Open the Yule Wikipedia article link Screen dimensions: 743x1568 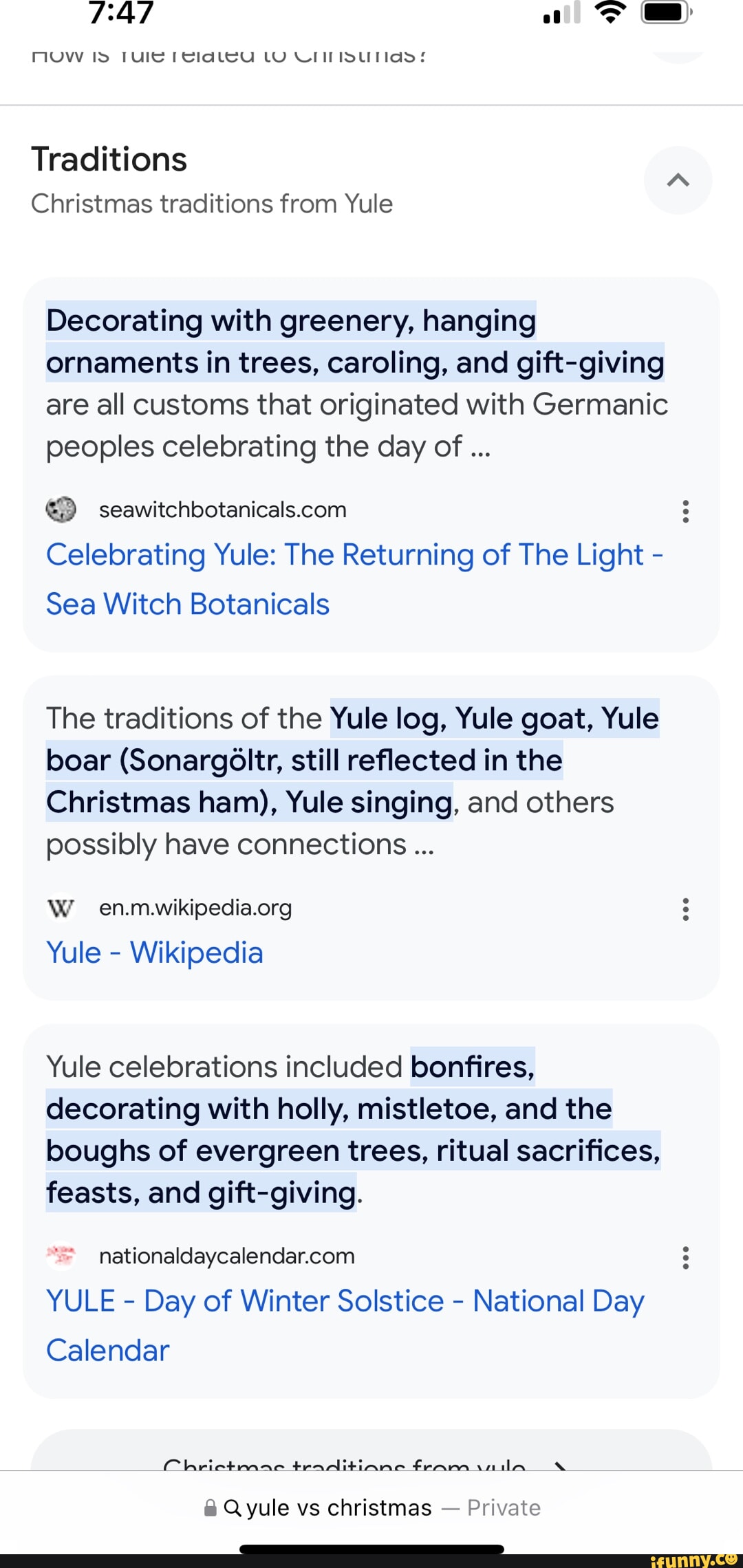[155, 952]
